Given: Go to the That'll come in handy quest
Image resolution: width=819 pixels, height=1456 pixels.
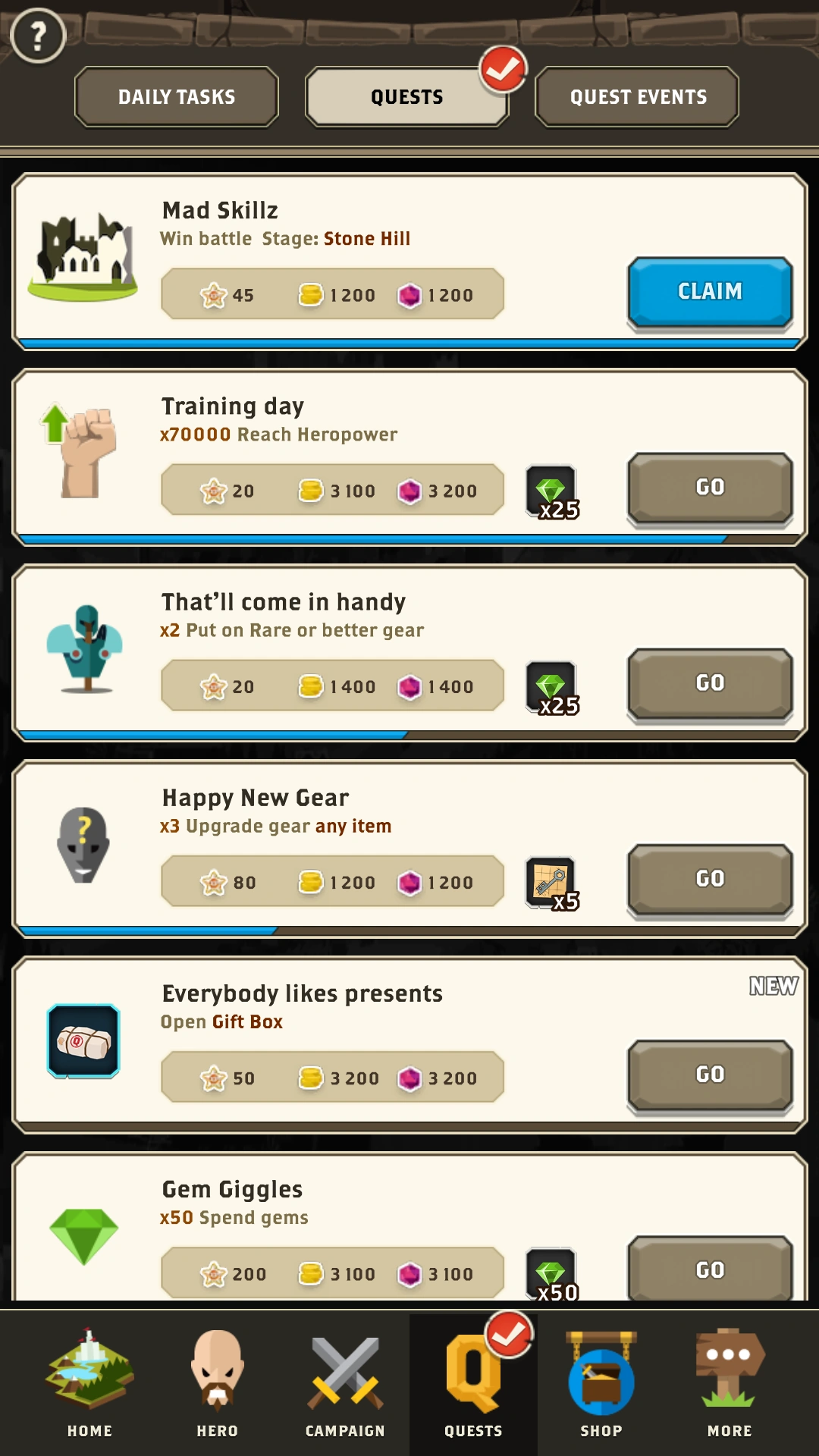Looking at the screenshot, I should [x=710, y=683].
